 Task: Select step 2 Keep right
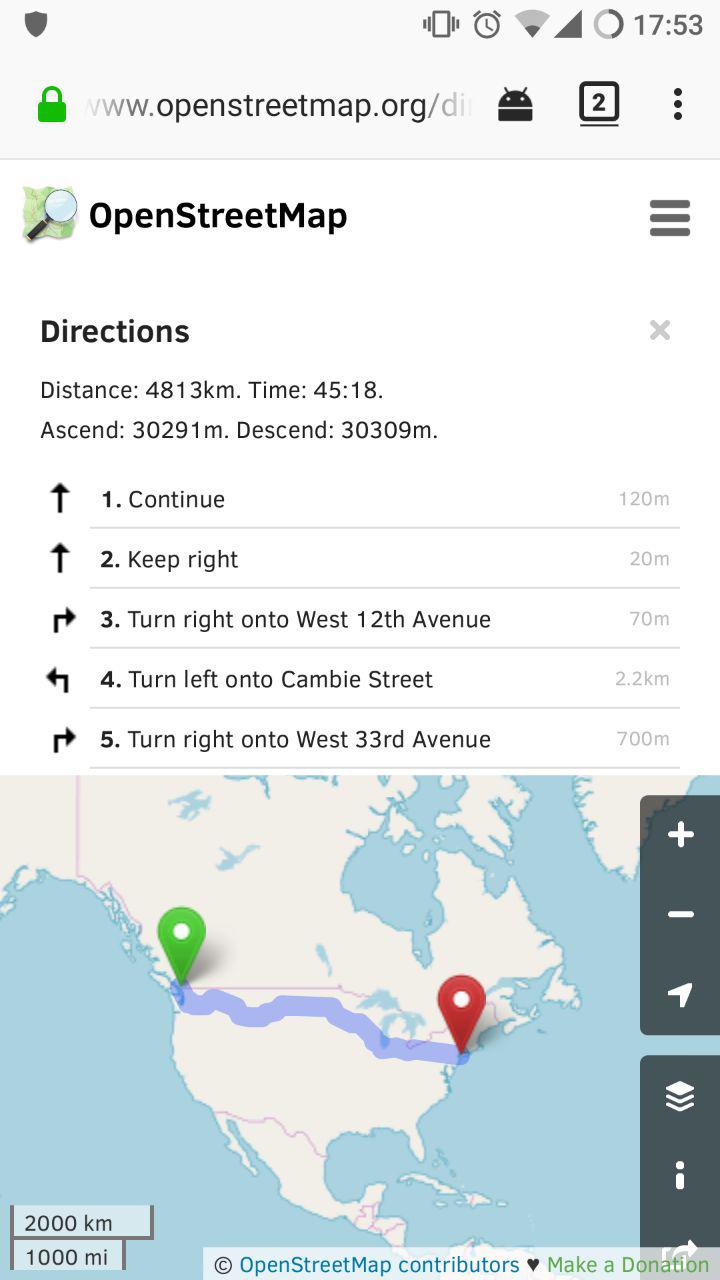click(360, 559)
